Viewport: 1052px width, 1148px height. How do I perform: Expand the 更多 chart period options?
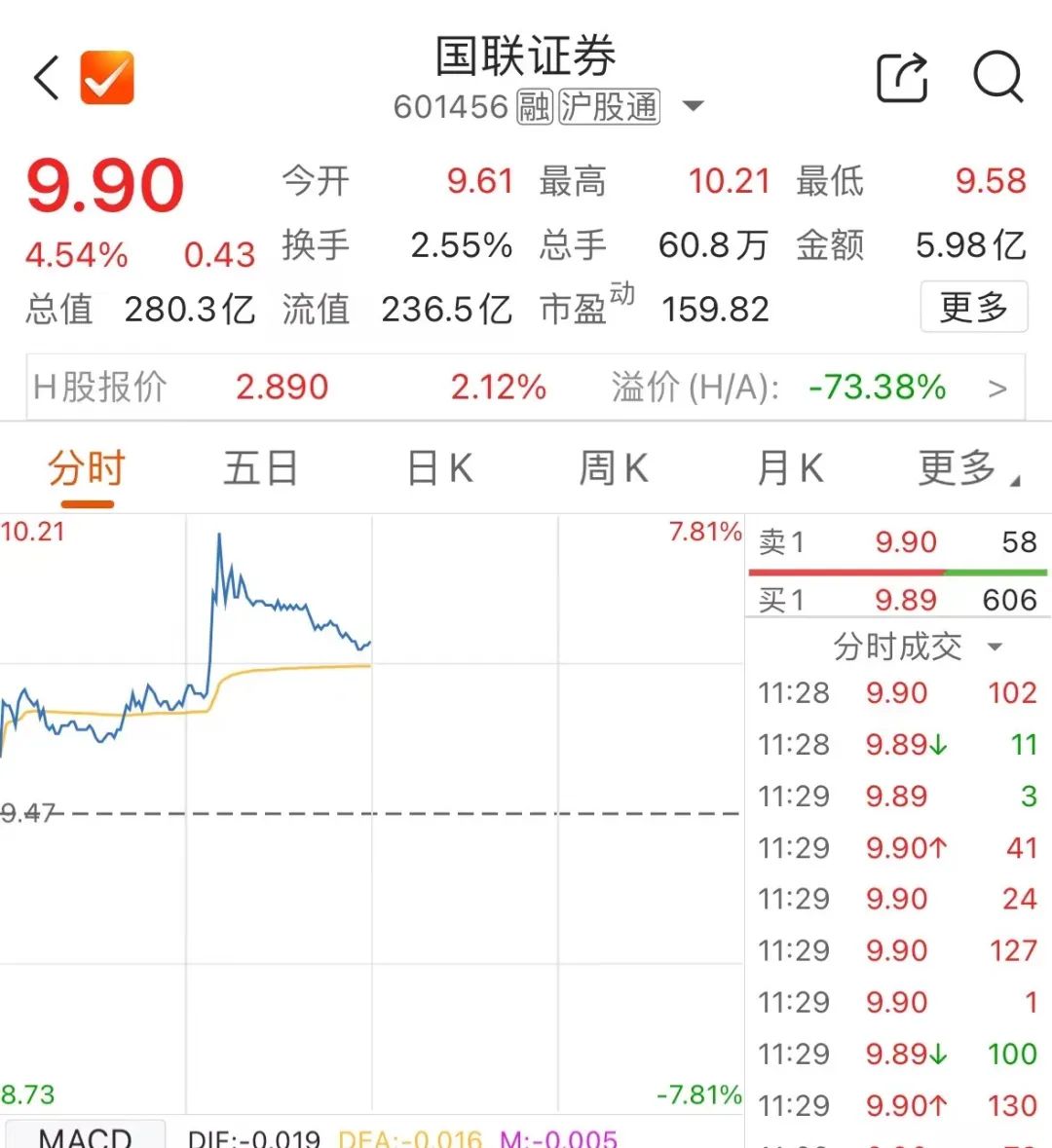(x=967, y=469)
